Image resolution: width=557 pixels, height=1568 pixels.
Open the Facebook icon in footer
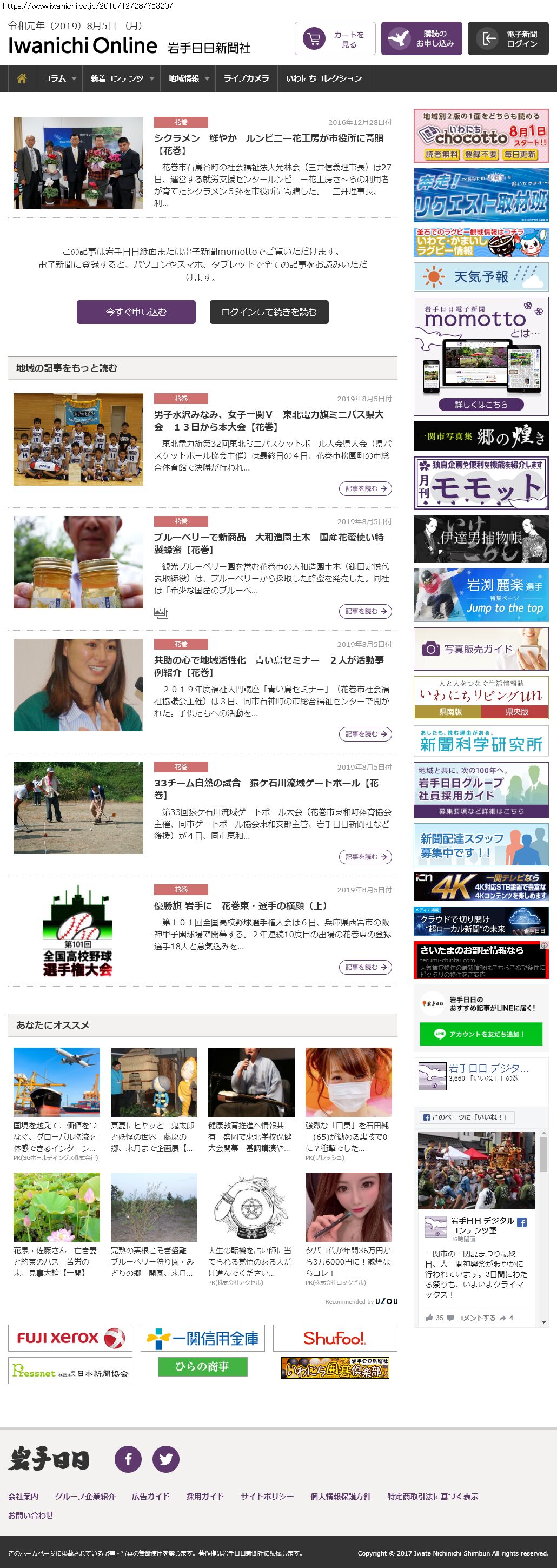(128, 1459)
